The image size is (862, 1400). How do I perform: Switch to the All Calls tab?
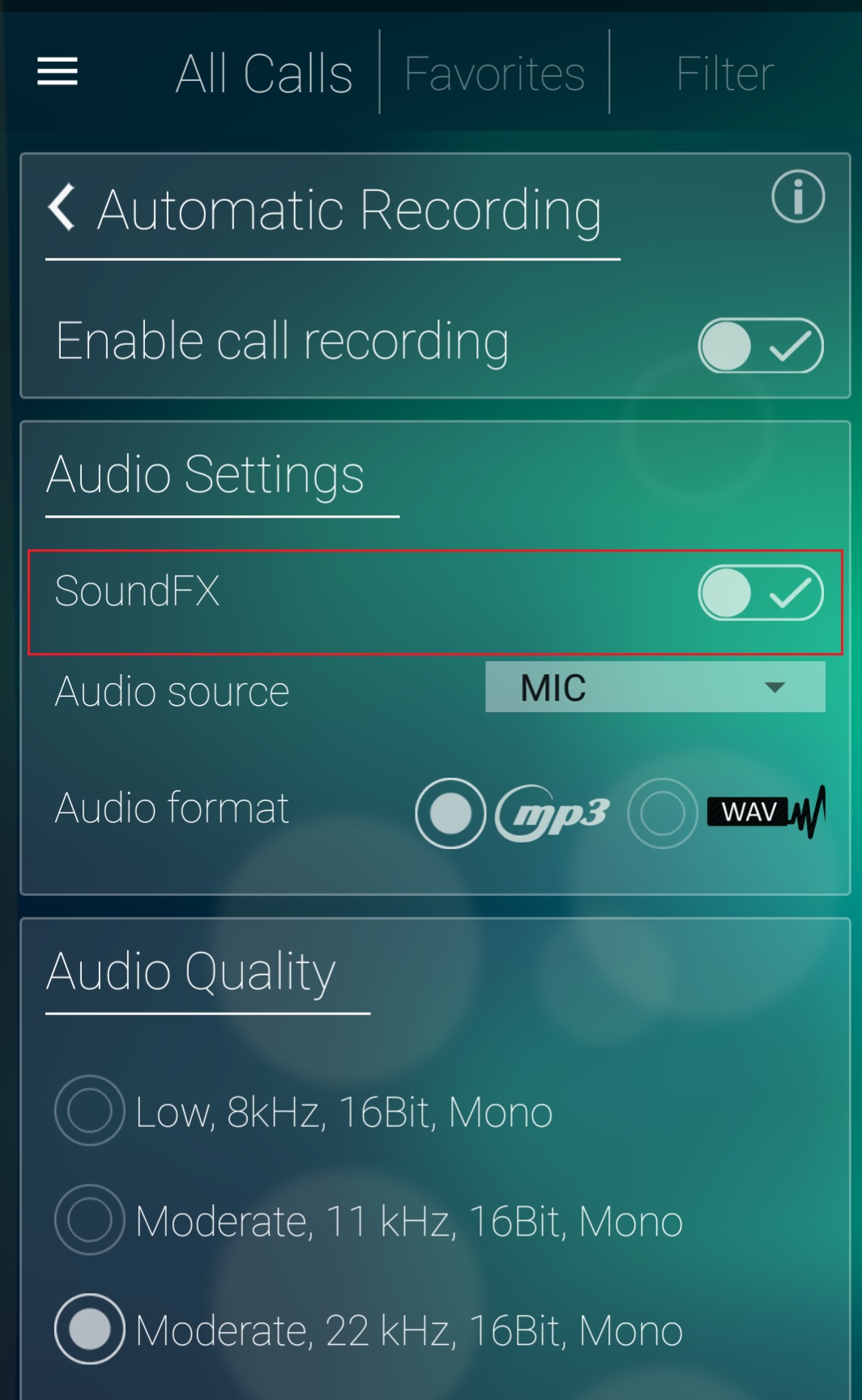click(x=264, y=74)
